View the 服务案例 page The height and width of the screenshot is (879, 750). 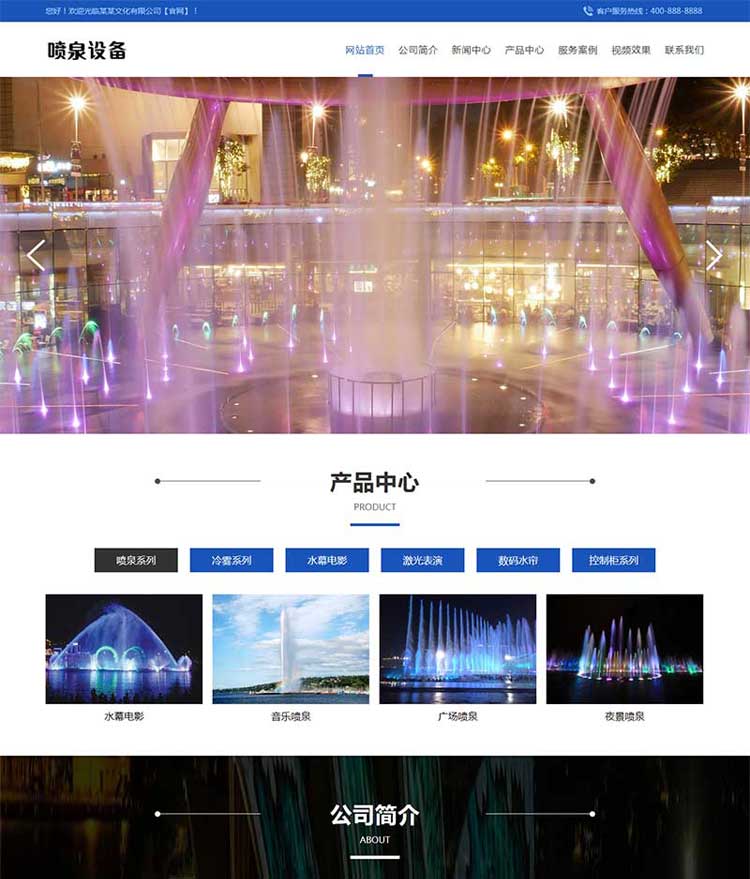(577, 50)
